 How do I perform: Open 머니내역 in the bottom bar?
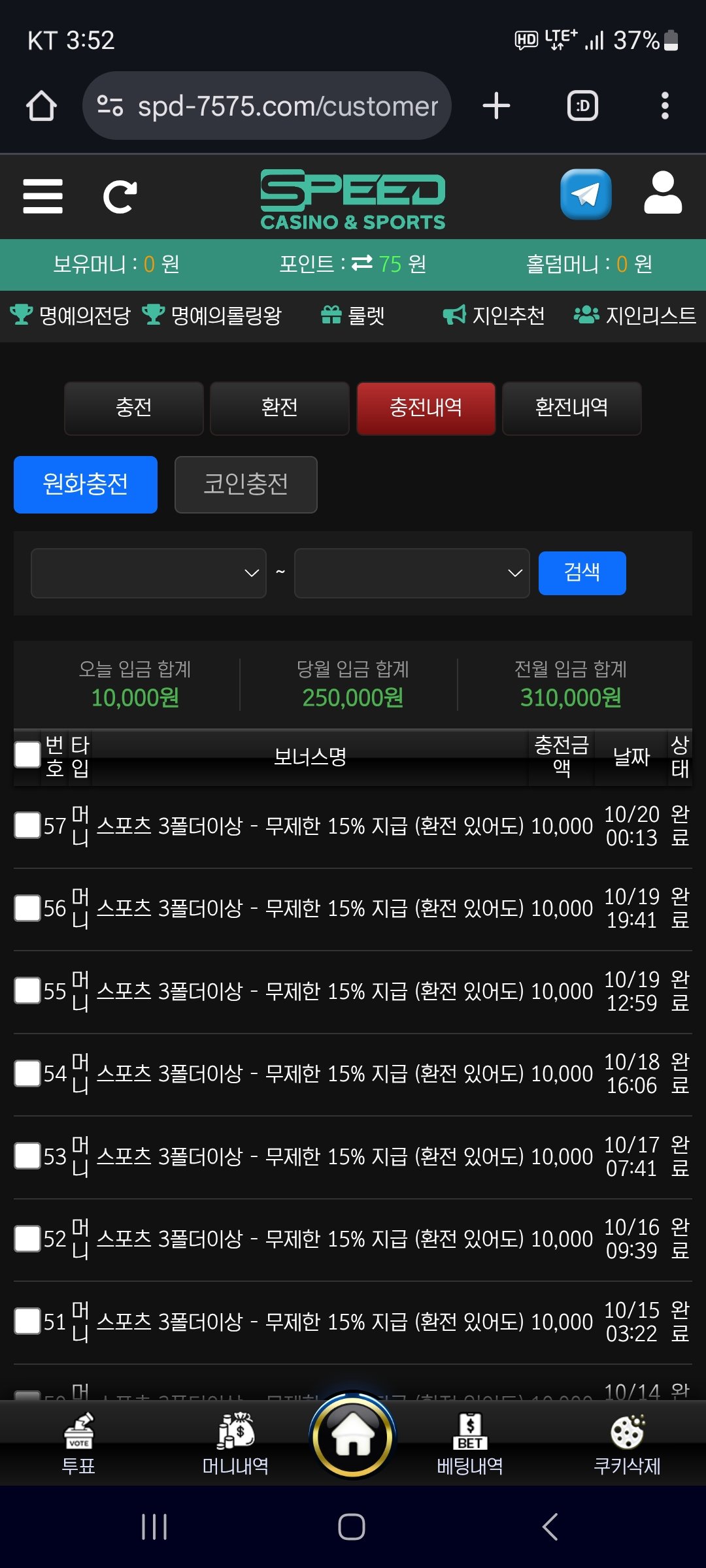(x=235, y=1445)
